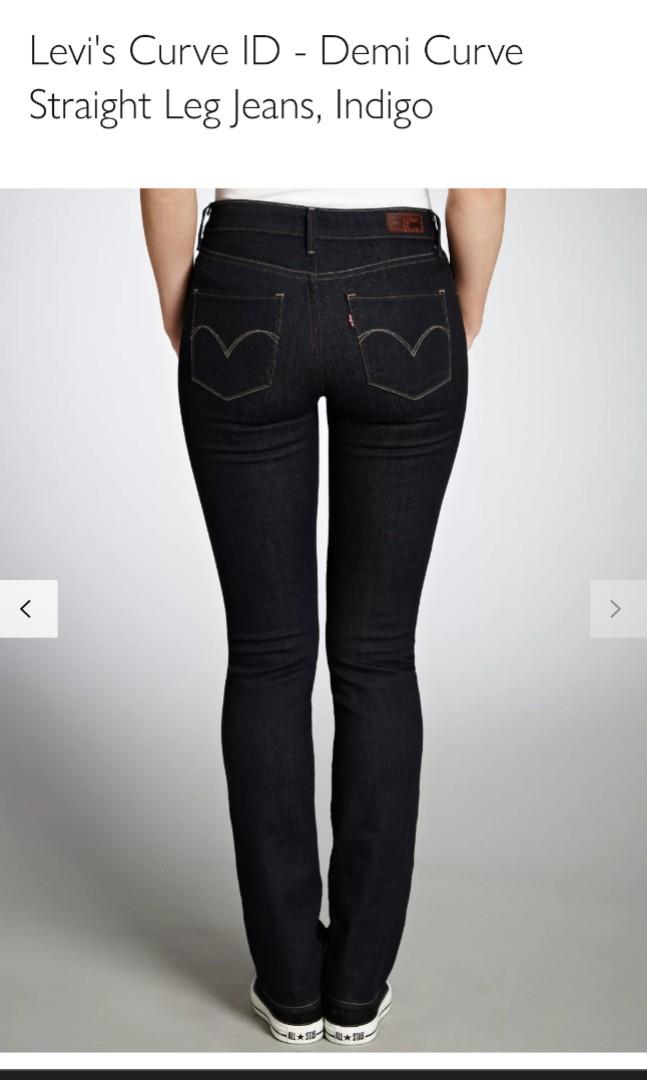Screen dimensions: 647x1080
Task: Show the previous product image
Action: 28,609
